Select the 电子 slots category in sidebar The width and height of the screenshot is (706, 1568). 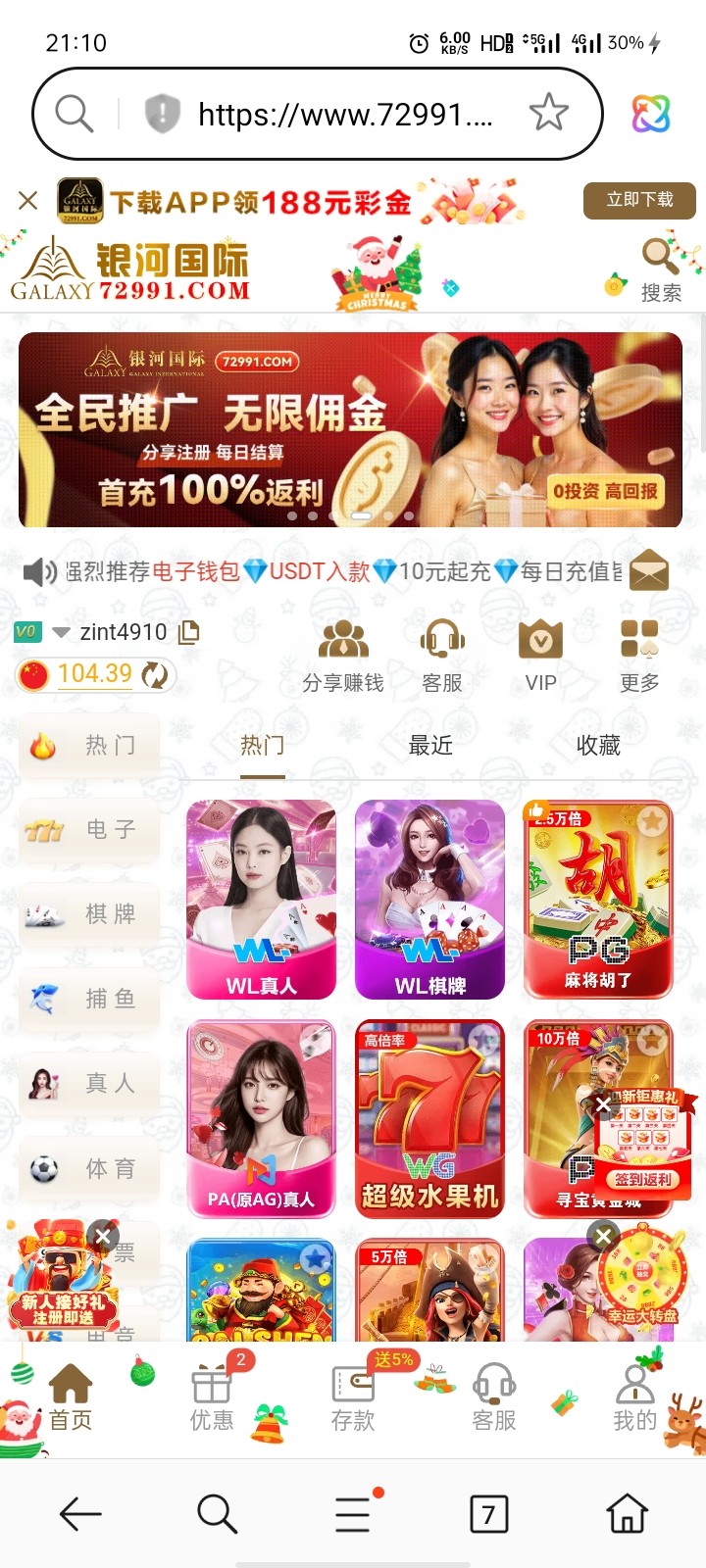pos(88,829)
